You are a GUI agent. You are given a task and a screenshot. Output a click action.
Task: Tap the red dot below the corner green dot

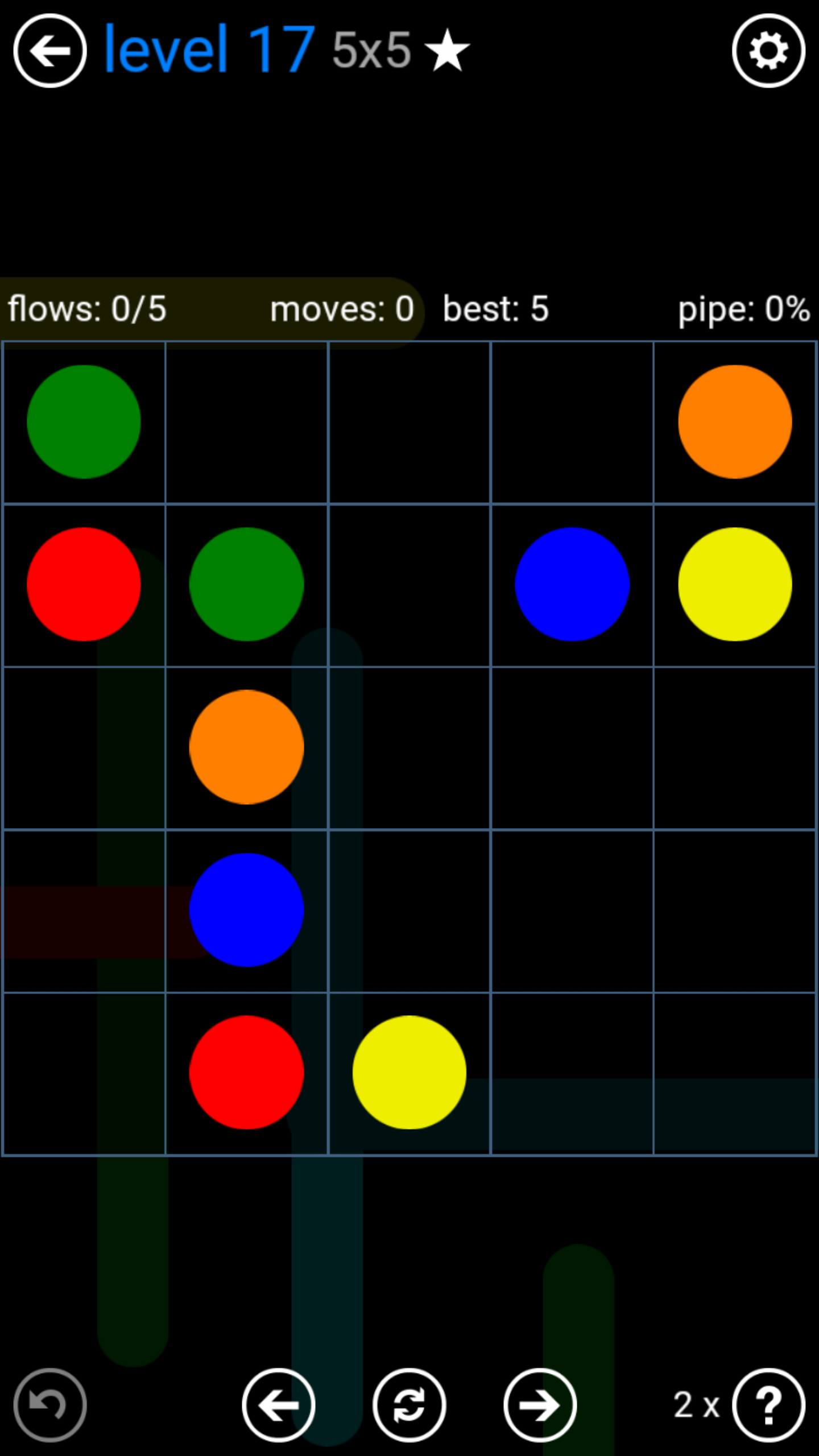(84, 585)
